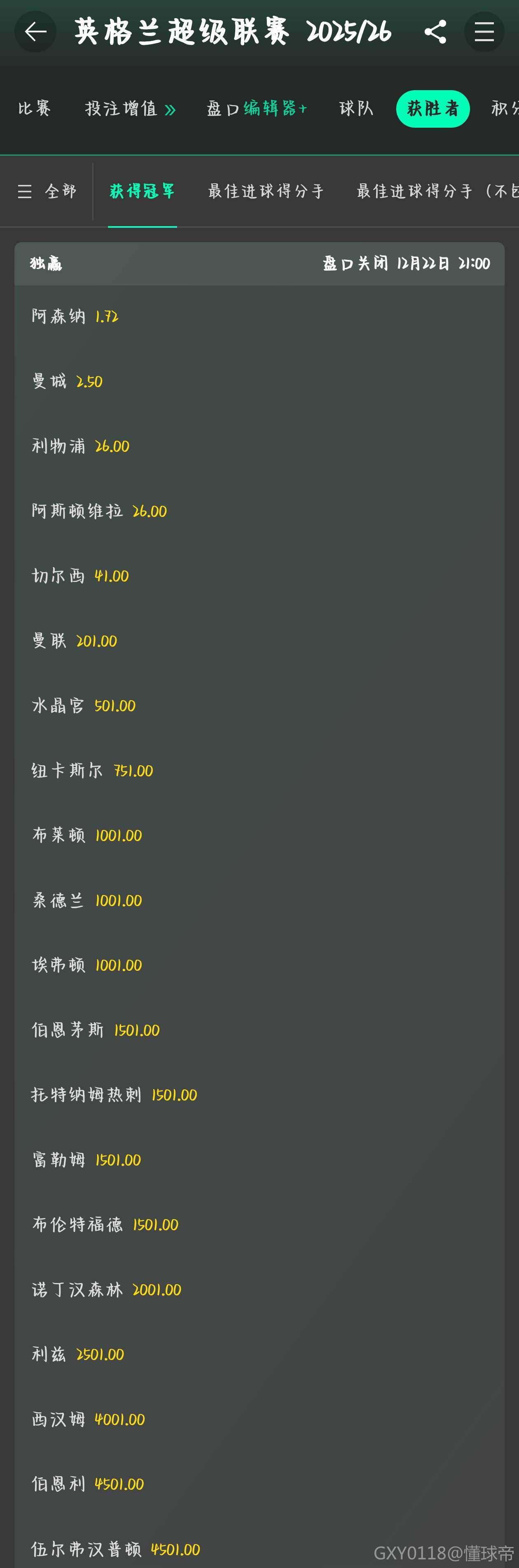Switch to 最佳进球得分手 market

point(266,192)
